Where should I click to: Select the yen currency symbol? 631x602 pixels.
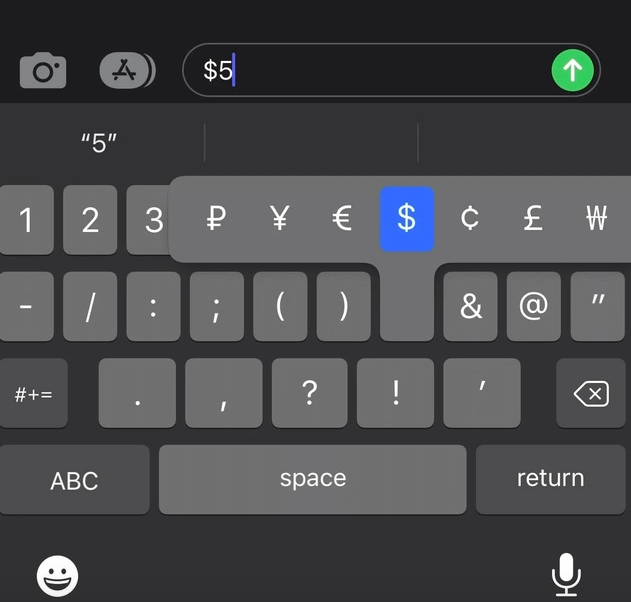[x=279, y=218]
